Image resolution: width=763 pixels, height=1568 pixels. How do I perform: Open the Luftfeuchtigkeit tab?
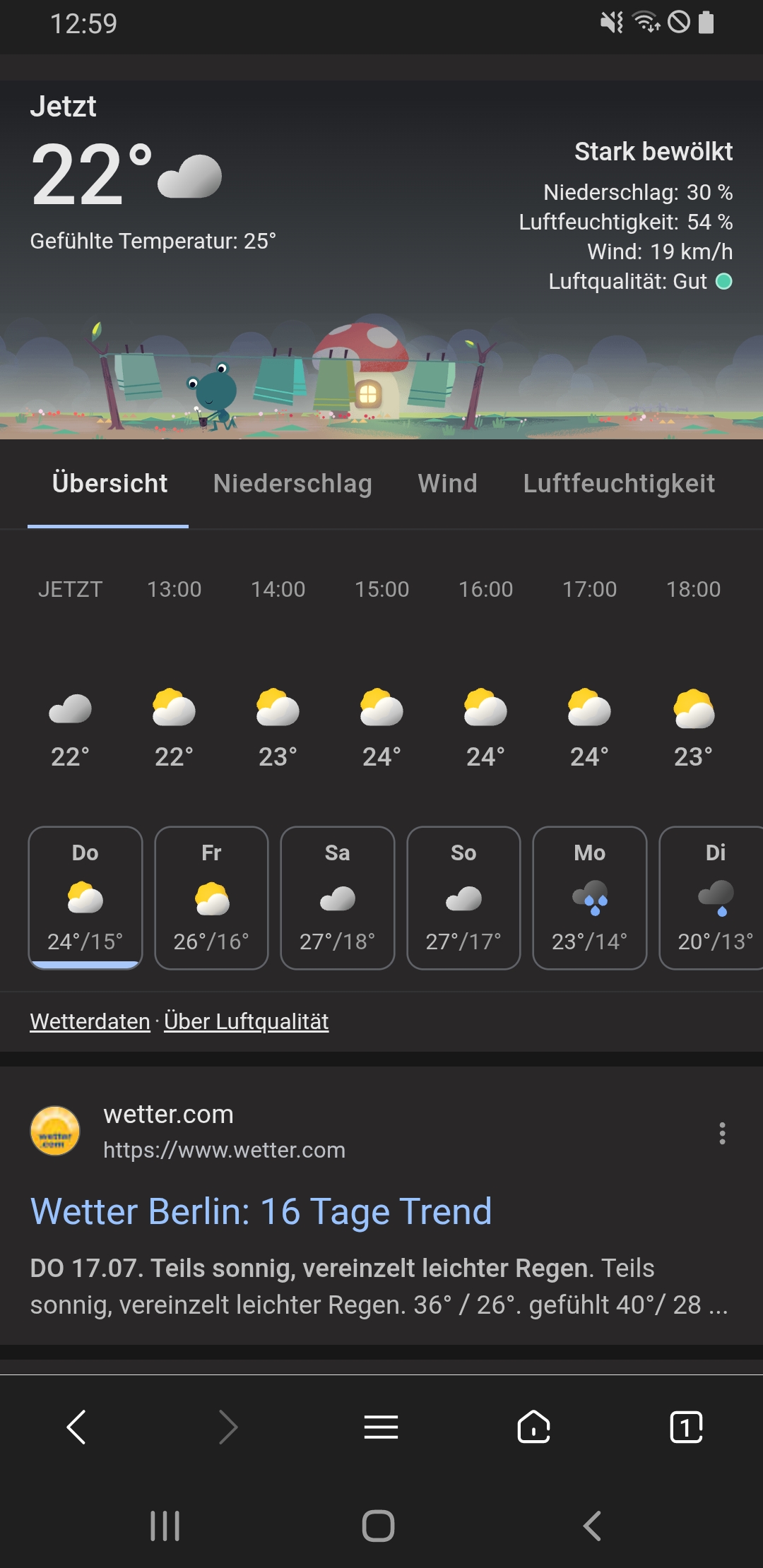619,484
